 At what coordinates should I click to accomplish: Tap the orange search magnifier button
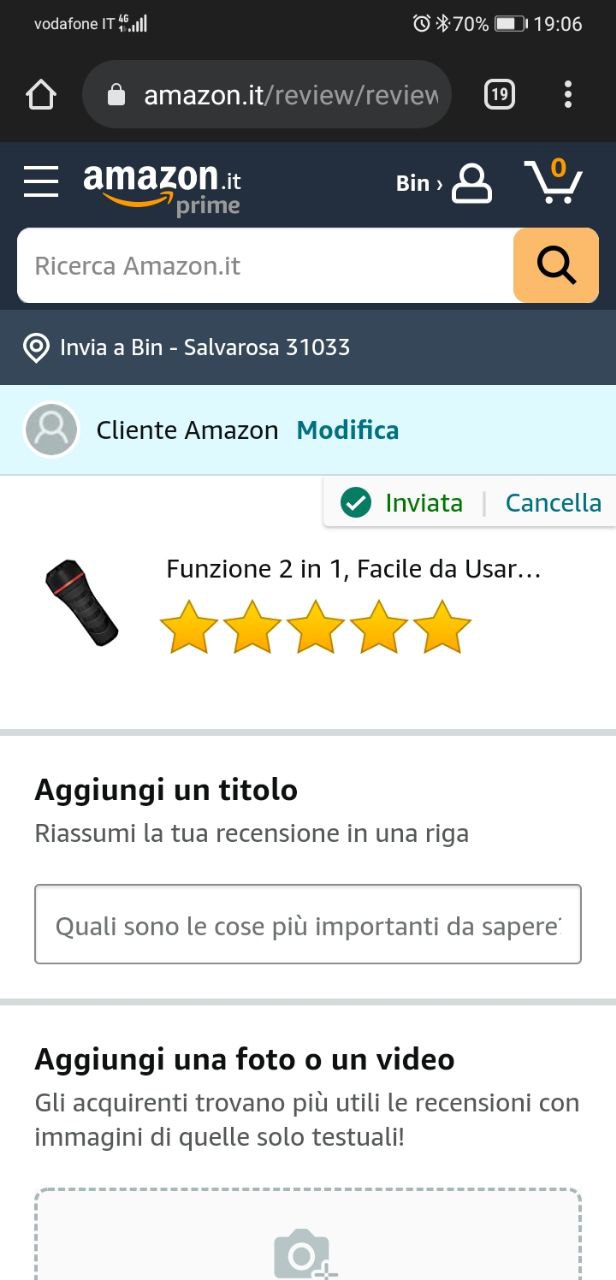point(555,266)
